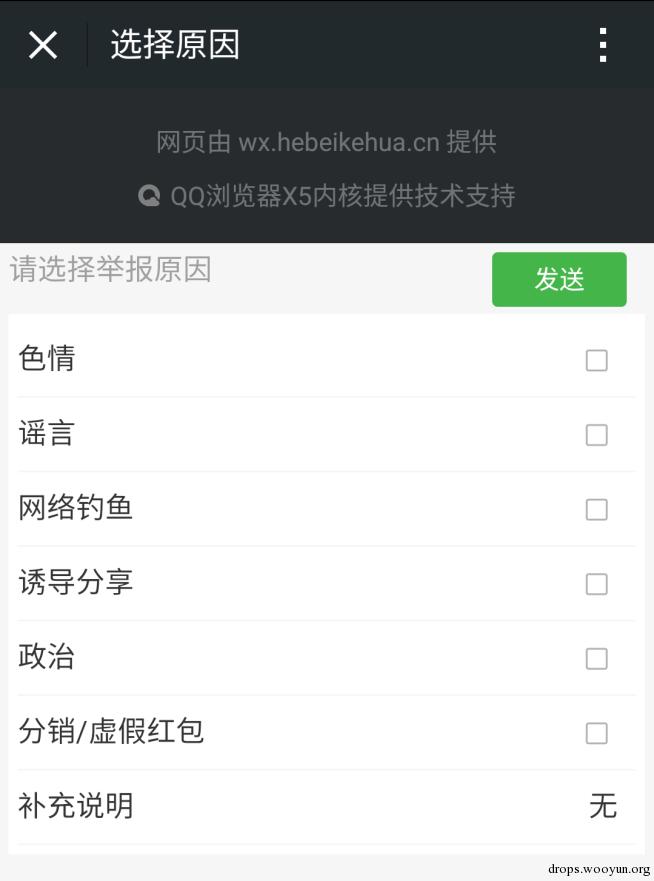Tap the green 发送 button
Image resolution: width=654 pixels, height=881 pixels.
(x=559, y=279)
